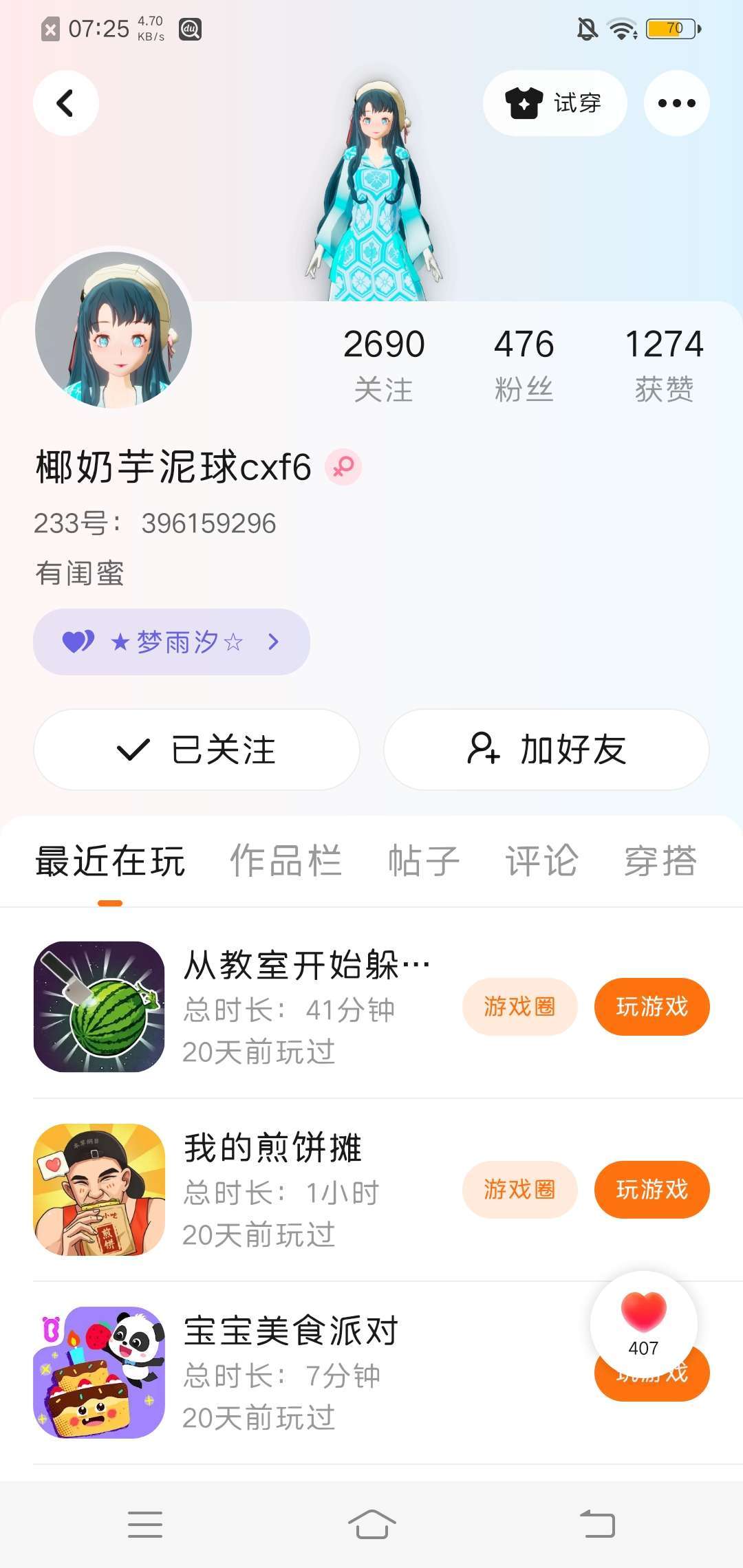Tap 玩游戏 for 我的煎饼摊

(652, 1190)
